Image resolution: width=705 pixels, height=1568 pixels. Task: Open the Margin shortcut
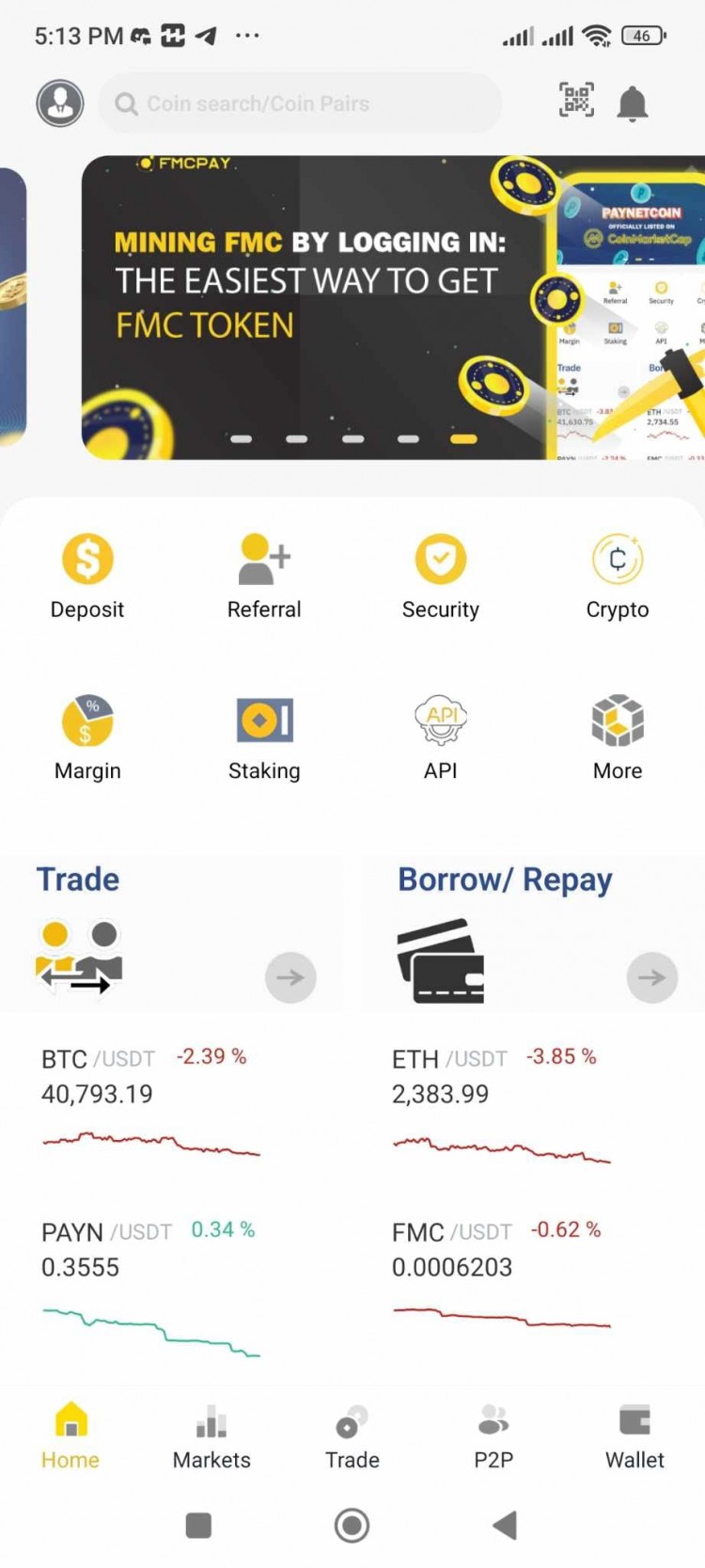tap(87, 737)
